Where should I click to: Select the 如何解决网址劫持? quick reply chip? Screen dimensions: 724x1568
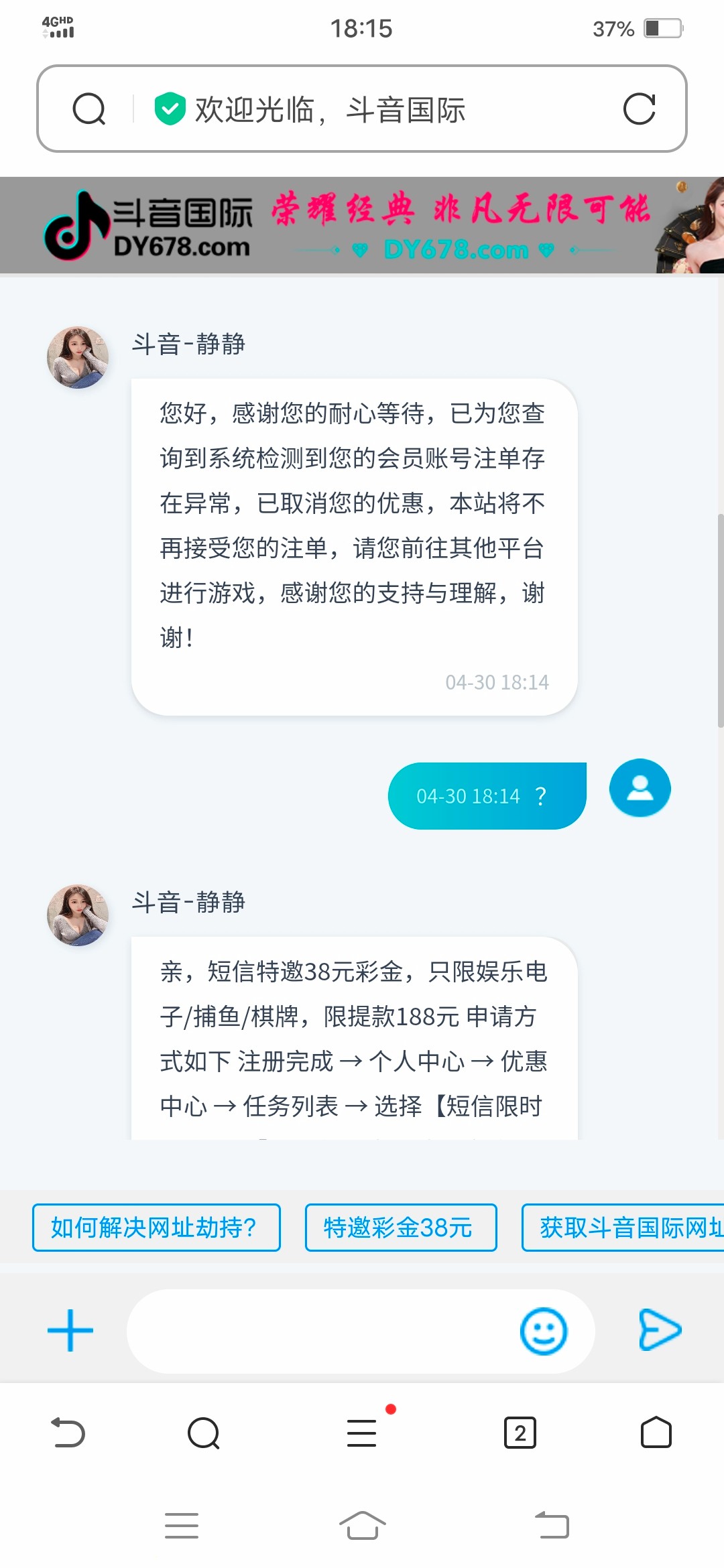(156, 1228)
